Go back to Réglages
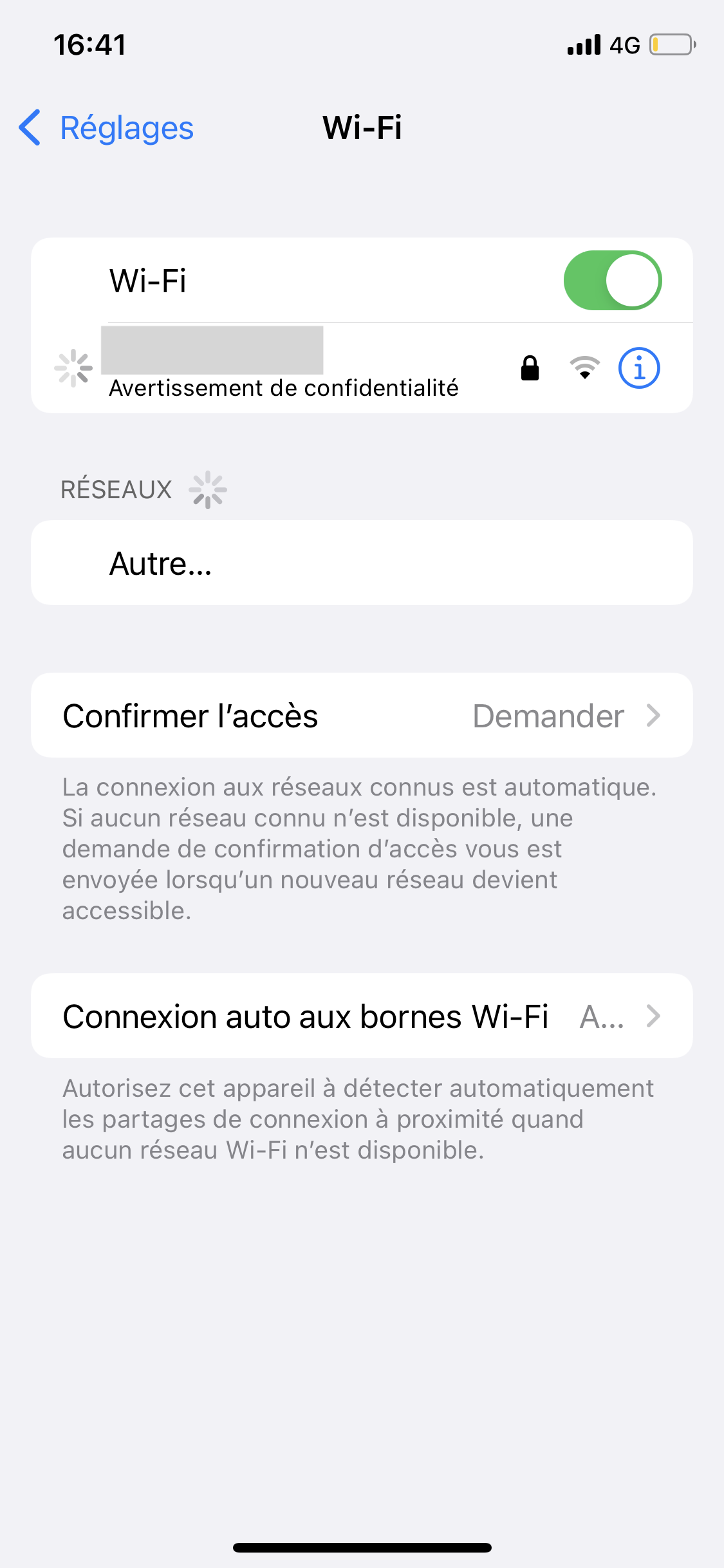 106,127
